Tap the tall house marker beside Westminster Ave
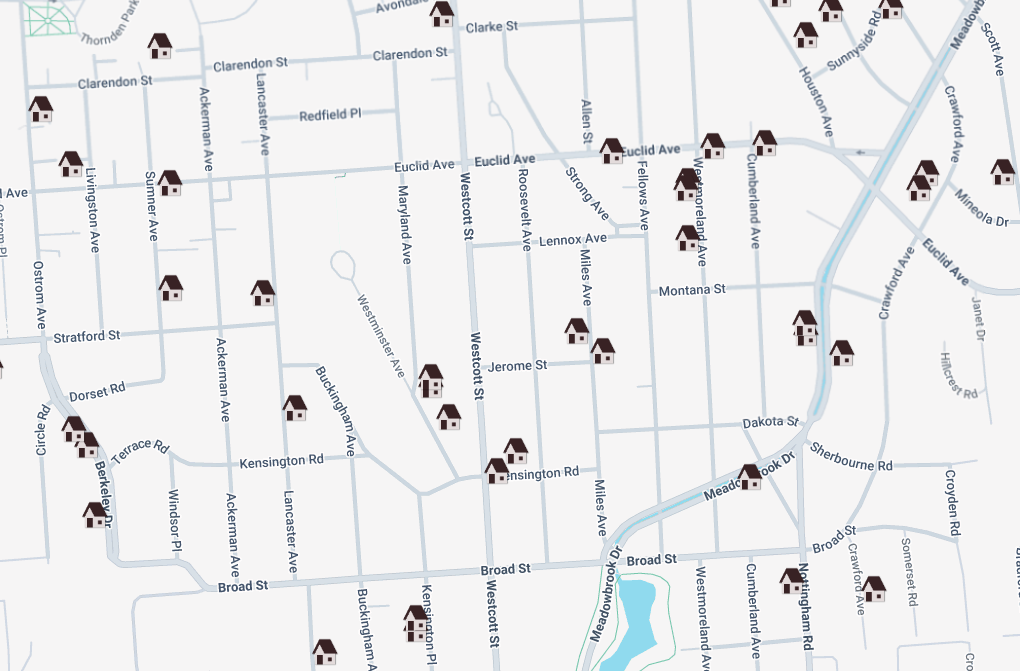Screen dimensions: 1020x671 [431, 381]
